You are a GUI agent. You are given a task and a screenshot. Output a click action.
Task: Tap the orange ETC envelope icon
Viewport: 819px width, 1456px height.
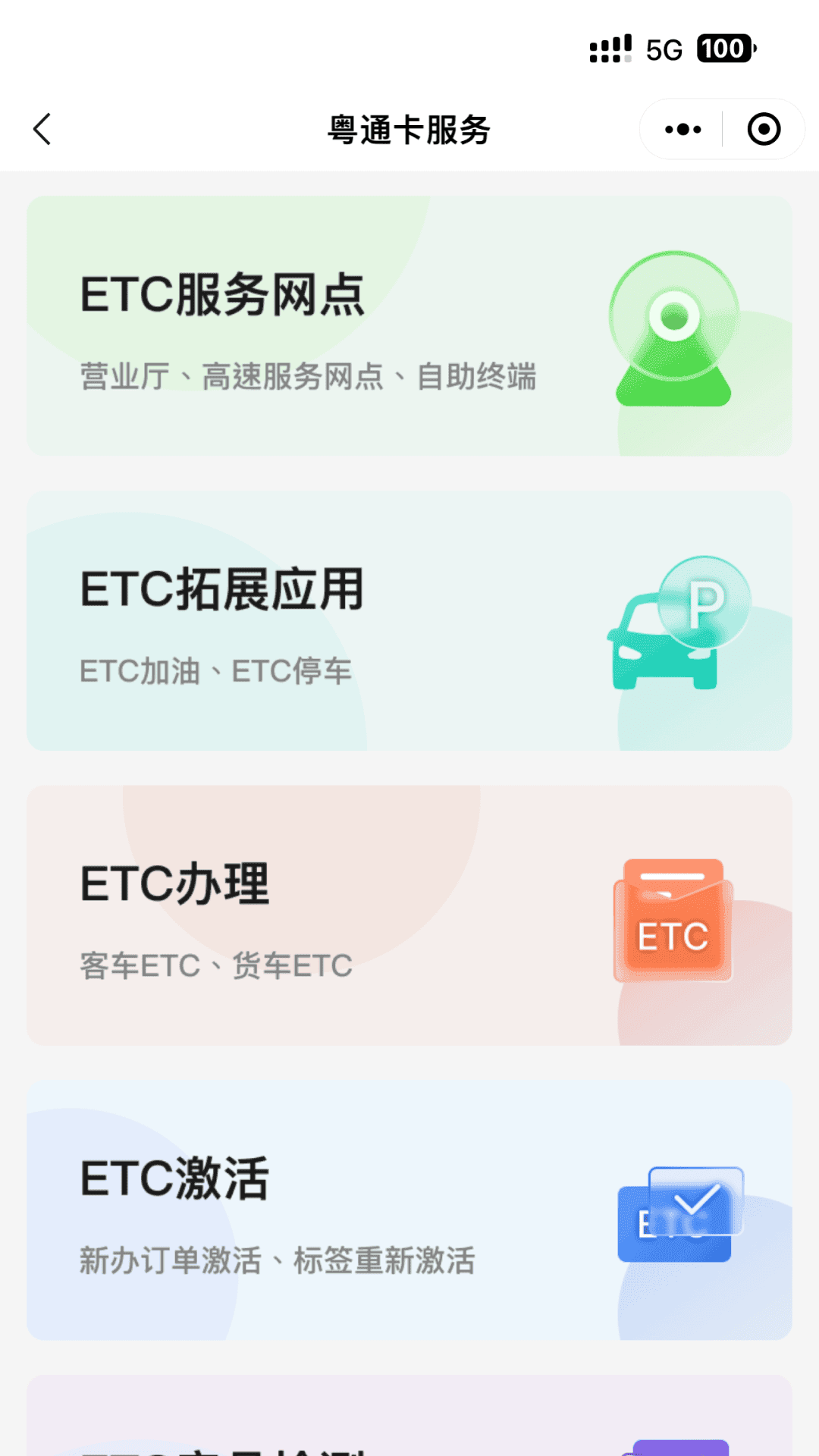coord(672,920)
